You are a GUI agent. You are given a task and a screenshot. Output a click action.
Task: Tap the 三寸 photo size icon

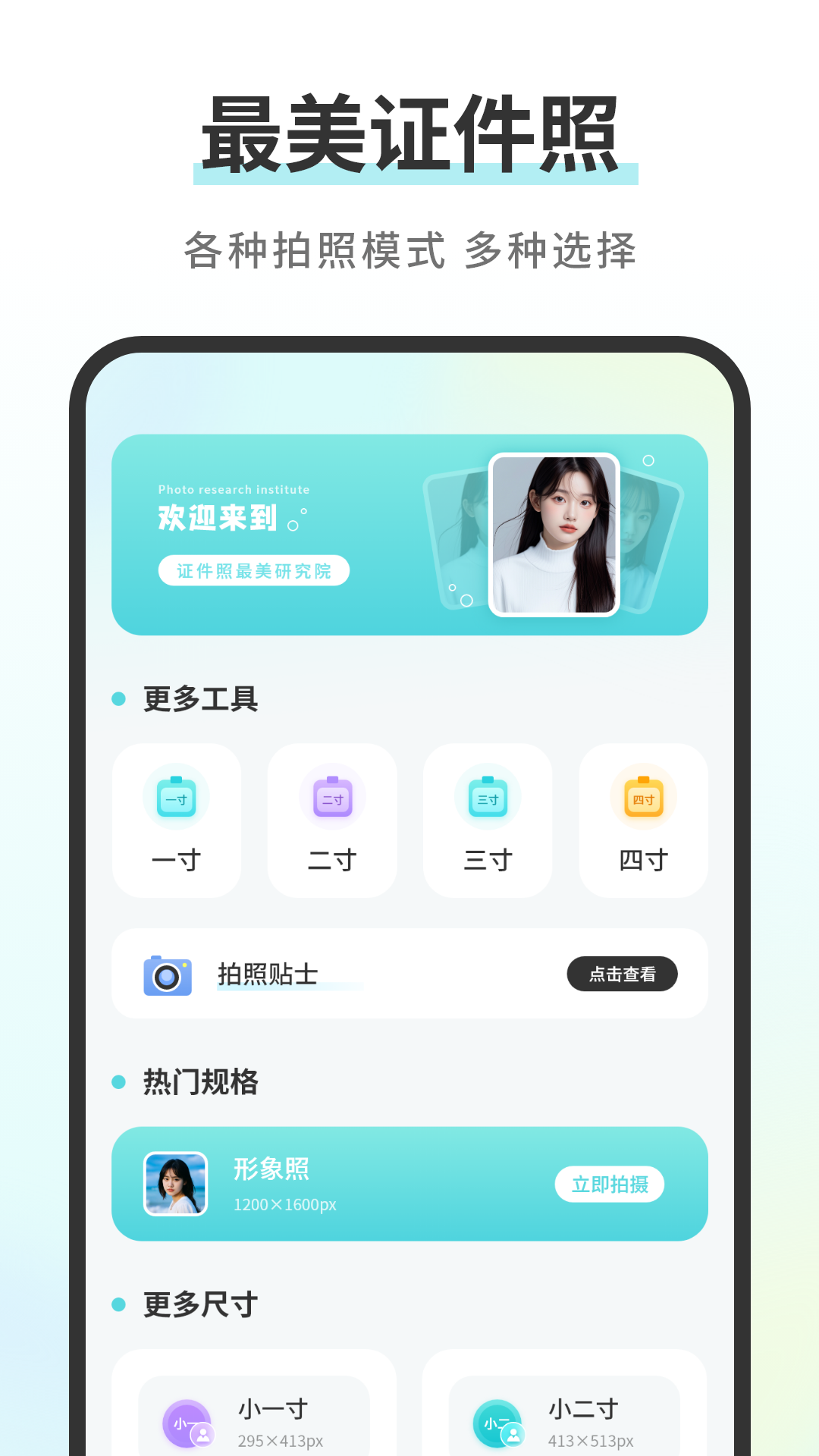(x=487, y=798)
